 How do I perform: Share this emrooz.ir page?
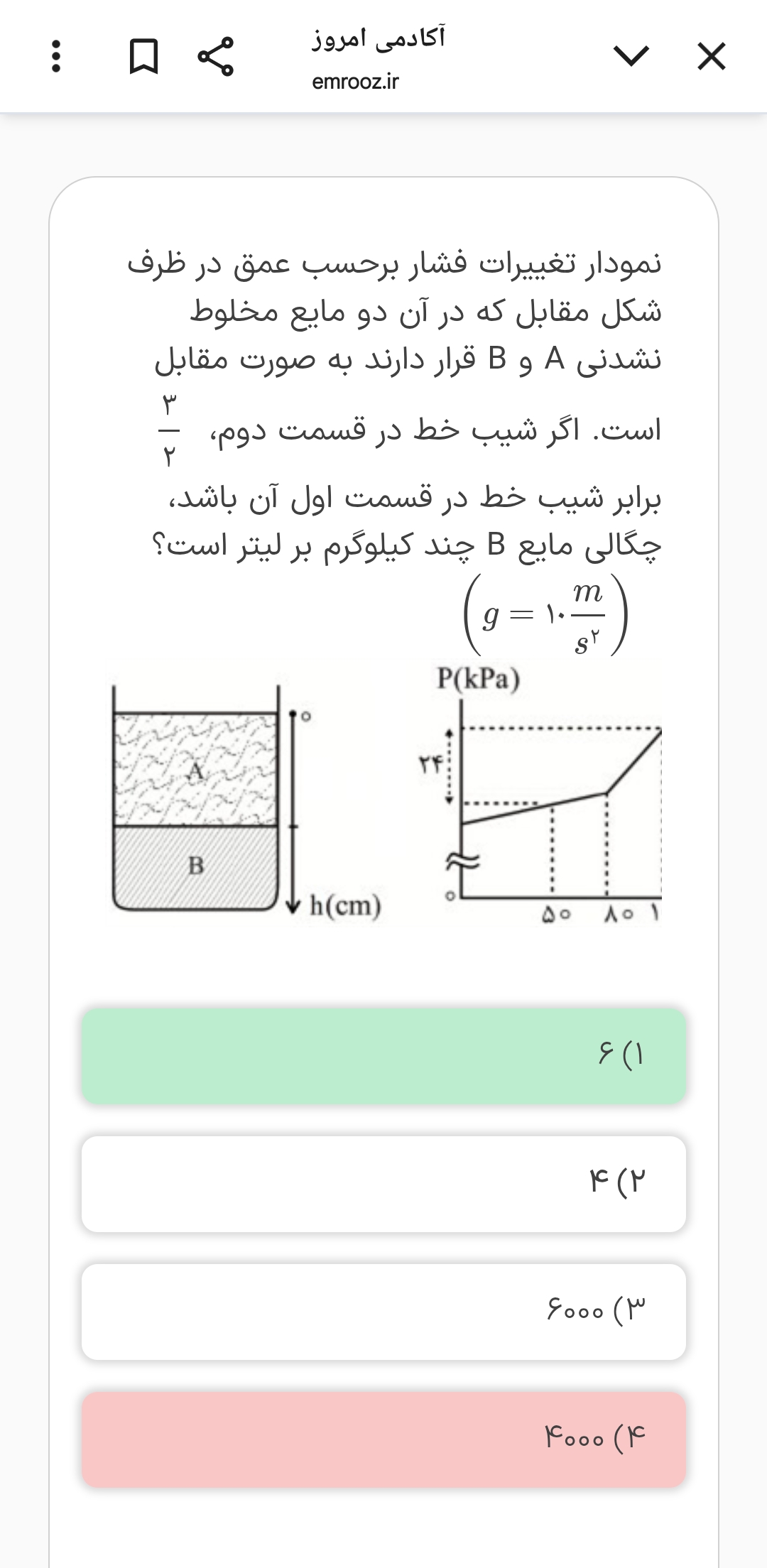(215, 57)
